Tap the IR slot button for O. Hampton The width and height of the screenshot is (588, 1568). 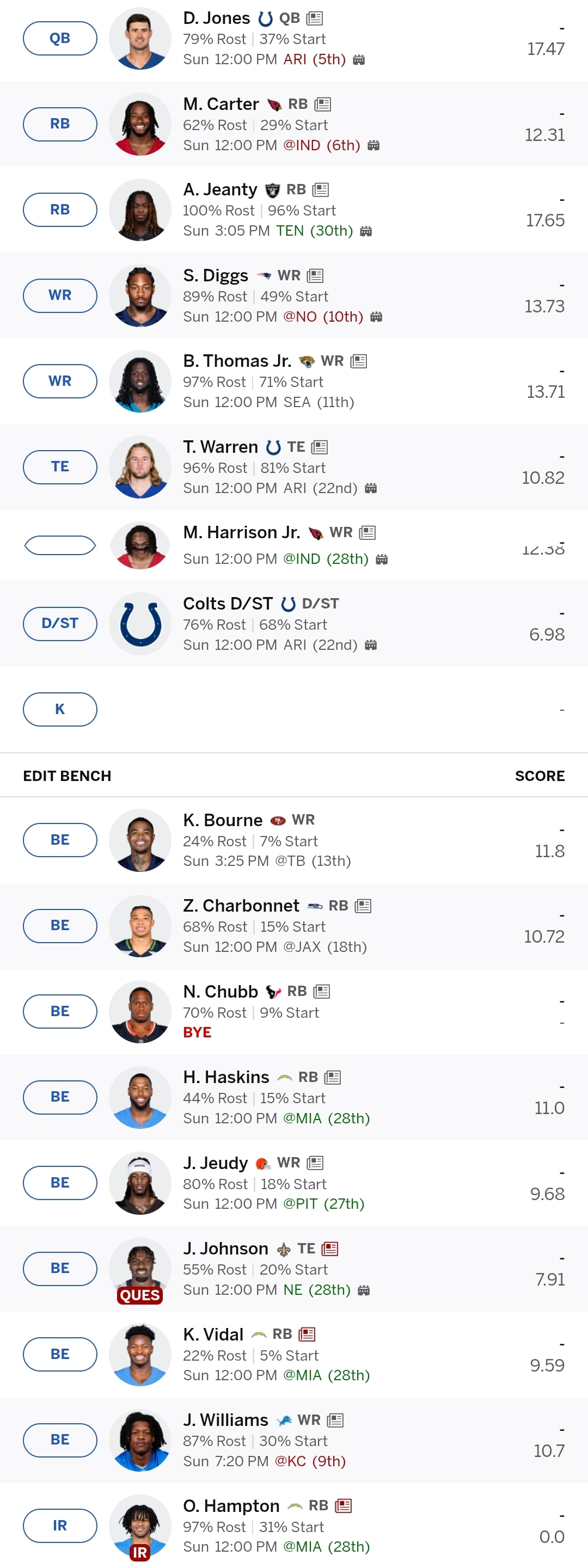pos(60,1526)
